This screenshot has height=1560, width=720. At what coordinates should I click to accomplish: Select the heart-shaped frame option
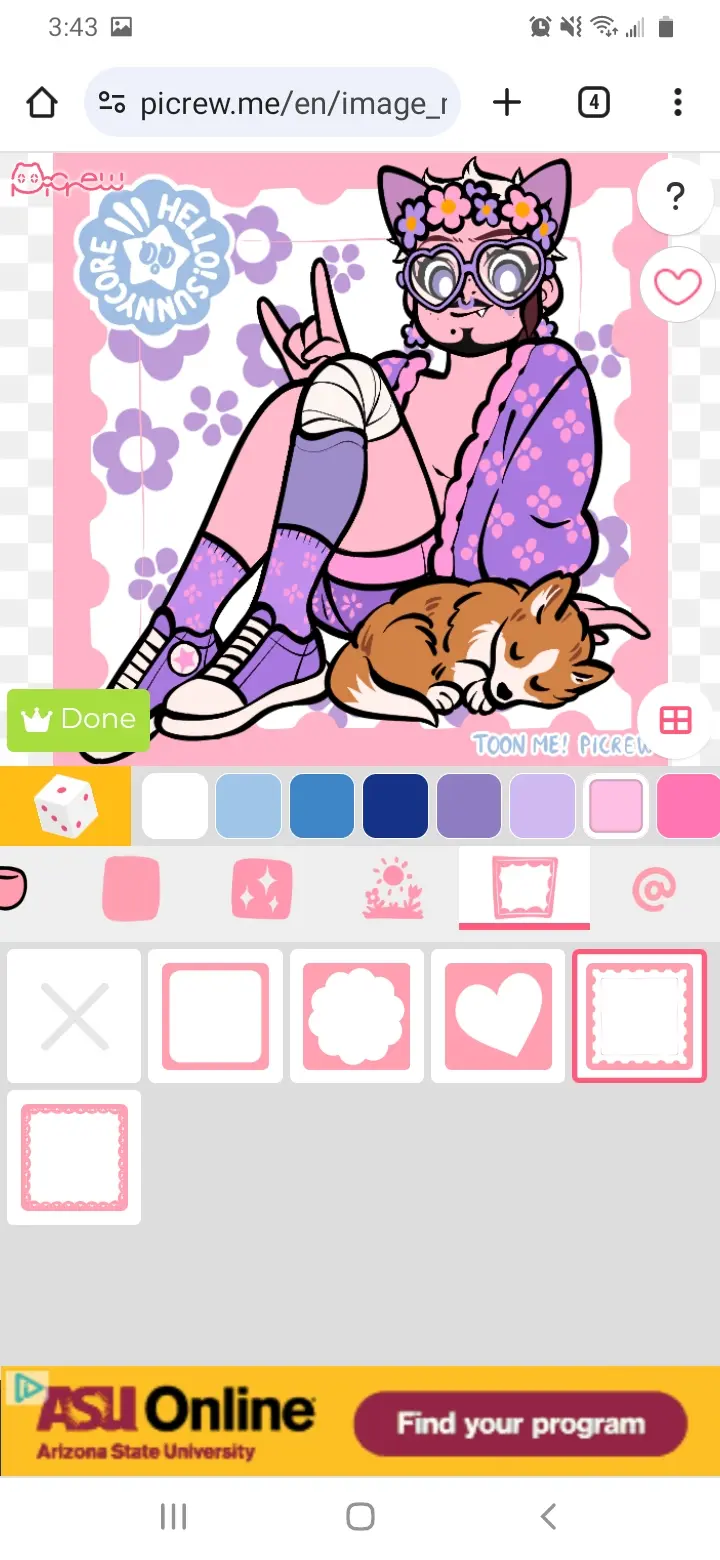coord(498,1016)
